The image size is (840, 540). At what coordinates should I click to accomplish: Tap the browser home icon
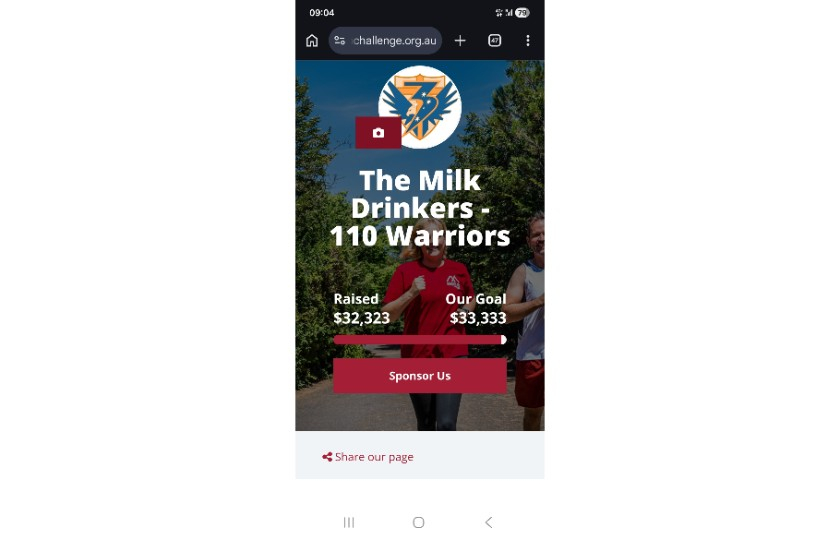tap(312, 41)
